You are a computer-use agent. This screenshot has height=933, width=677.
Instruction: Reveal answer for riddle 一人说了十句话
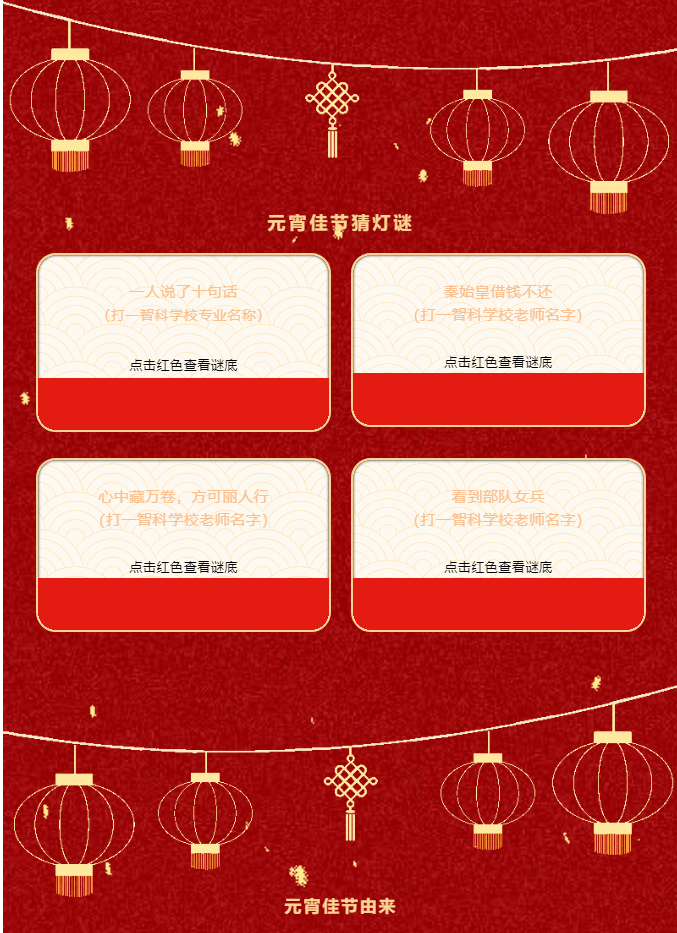pos(183,403)
